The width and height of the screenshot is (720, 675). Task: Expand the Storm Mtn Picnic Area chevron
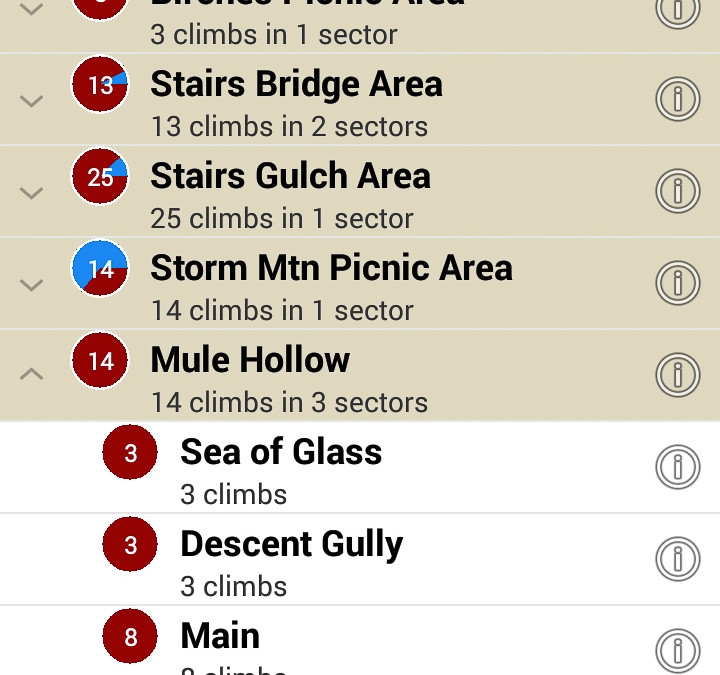(x=32, y=285)
